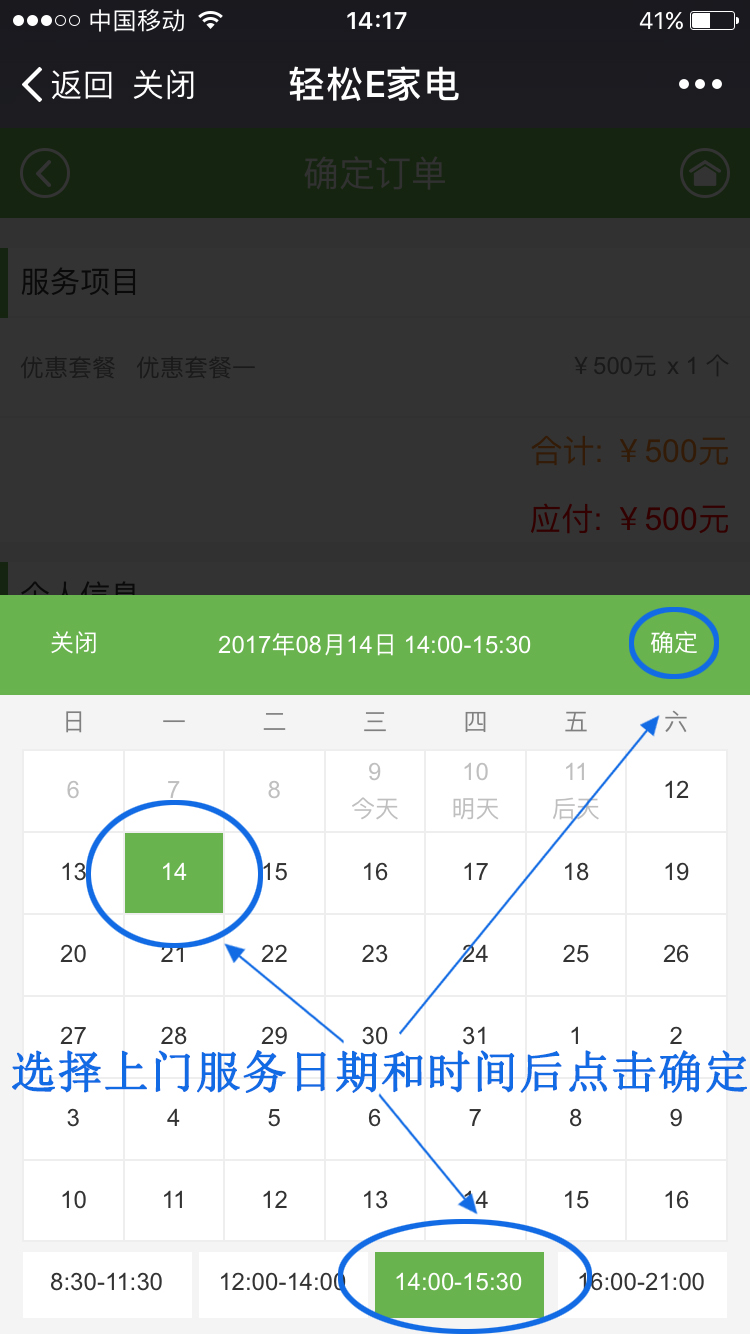Choose date 22 on the calendar
Viewport: 750px width, 1334px height.
pyautogui.click(x=274, y=954)
